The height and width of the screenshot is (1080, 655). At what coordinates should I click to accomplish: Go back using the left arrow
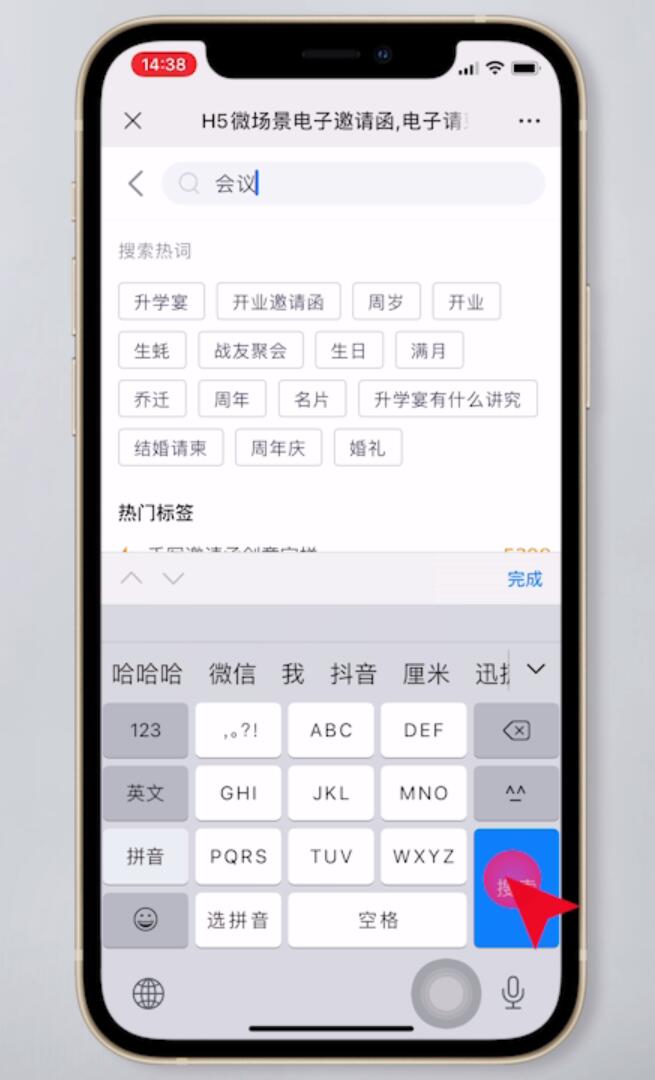pyautogui.click(x=136, y=183)
